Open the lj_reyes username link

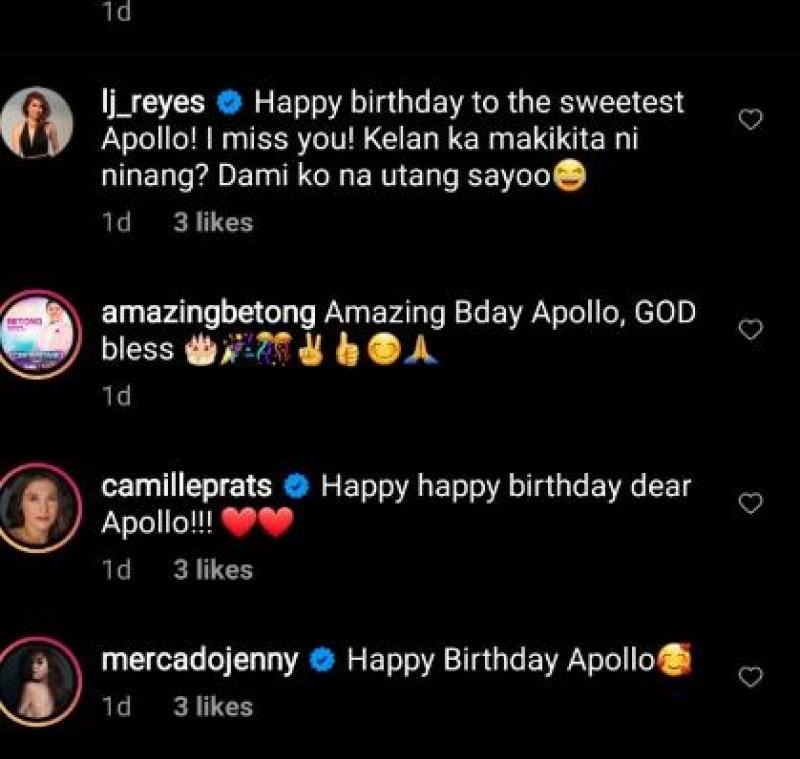(x=154, y=102)
